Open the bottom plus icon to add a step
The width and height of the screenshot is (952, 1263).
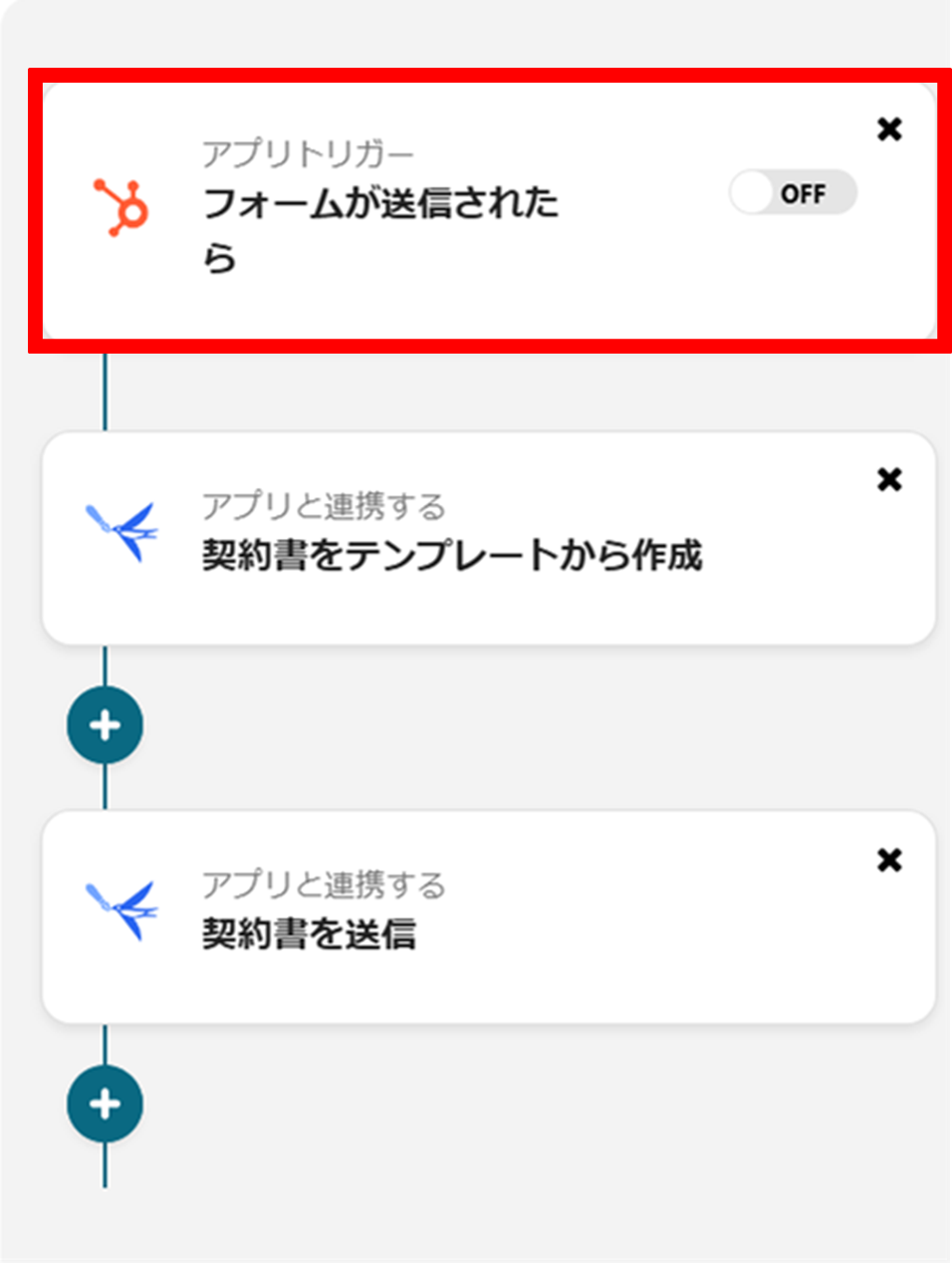coord(105,1104)
